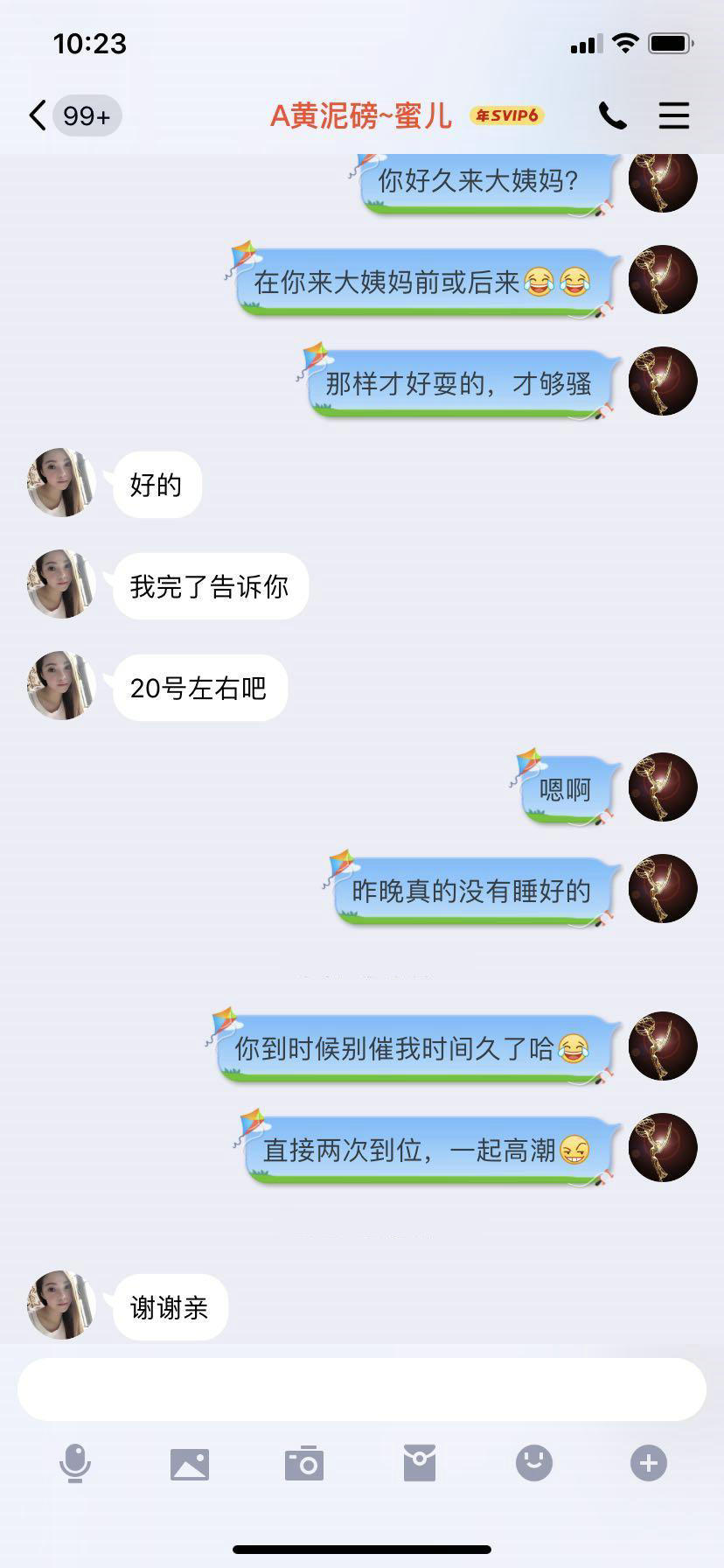This screenshot has width=724, height=1568.
Task: Record a voice message with the microphone
Action: [x=75, y=1463]
